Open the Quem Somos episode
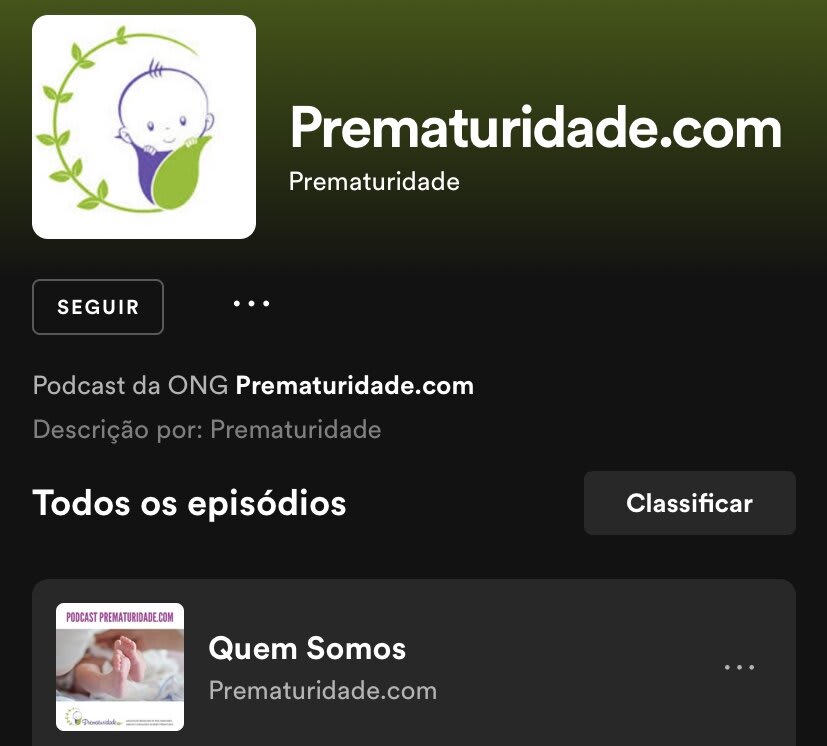 click(307, 648)
